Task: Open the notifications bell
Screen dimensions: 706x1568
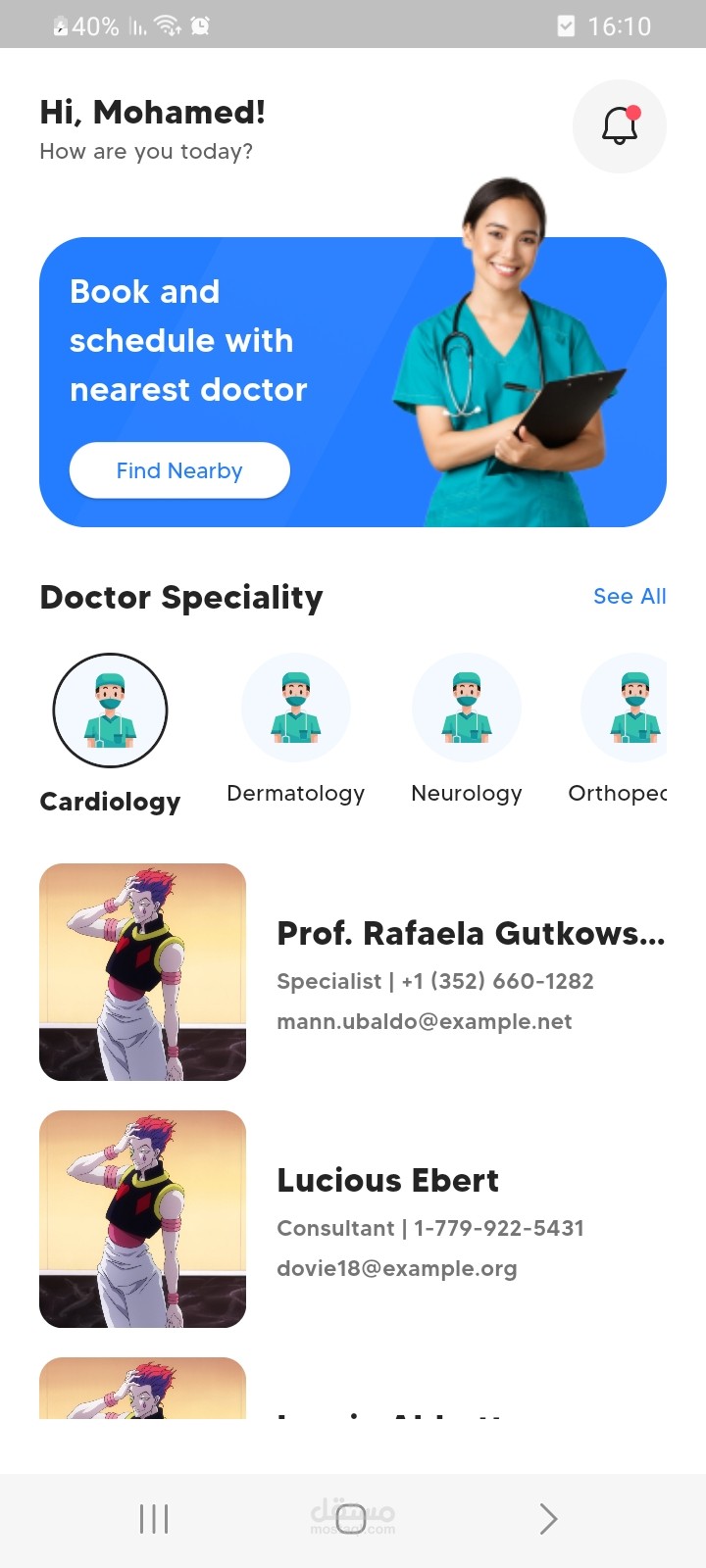Action: 620,126
